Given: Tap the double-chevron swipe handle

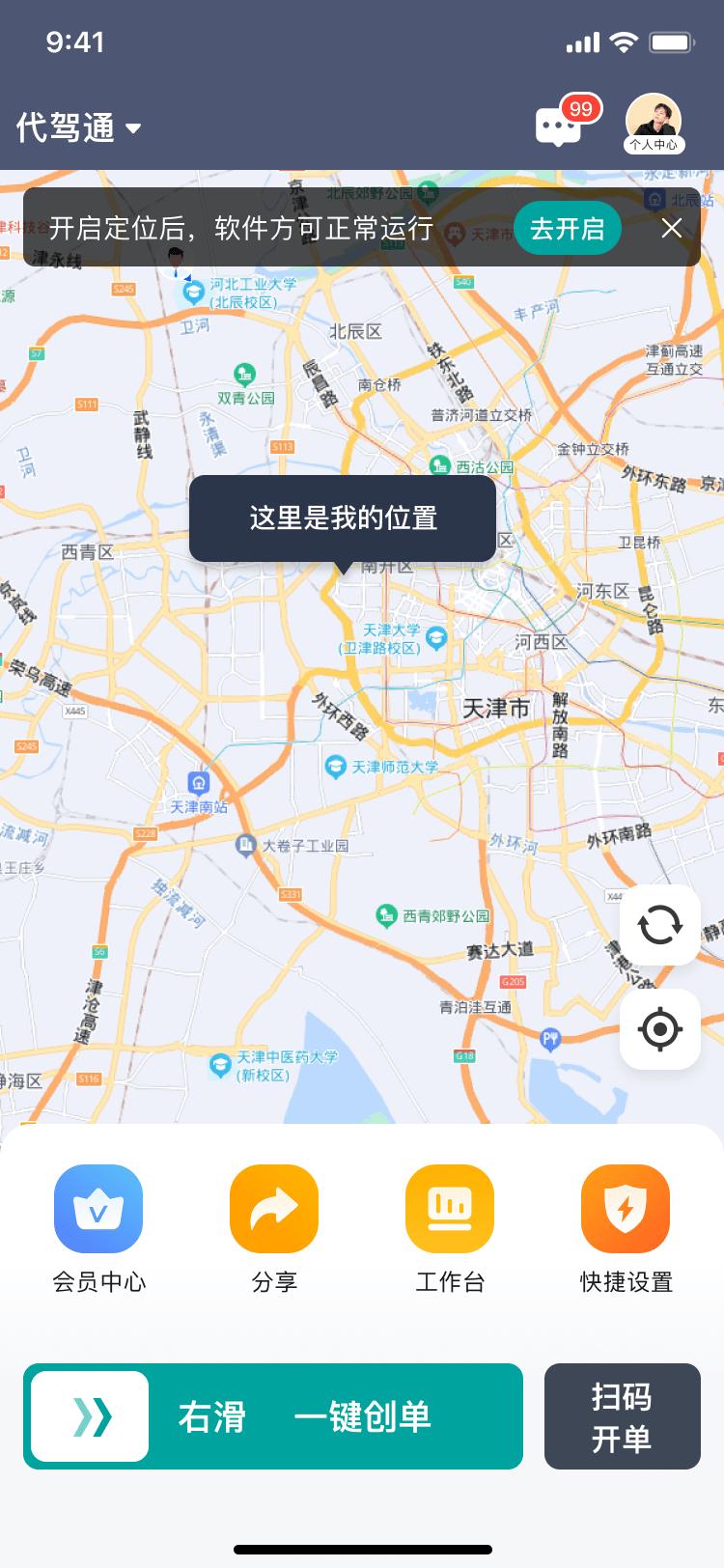Looking at the screenshot, I should (88, 1416).
